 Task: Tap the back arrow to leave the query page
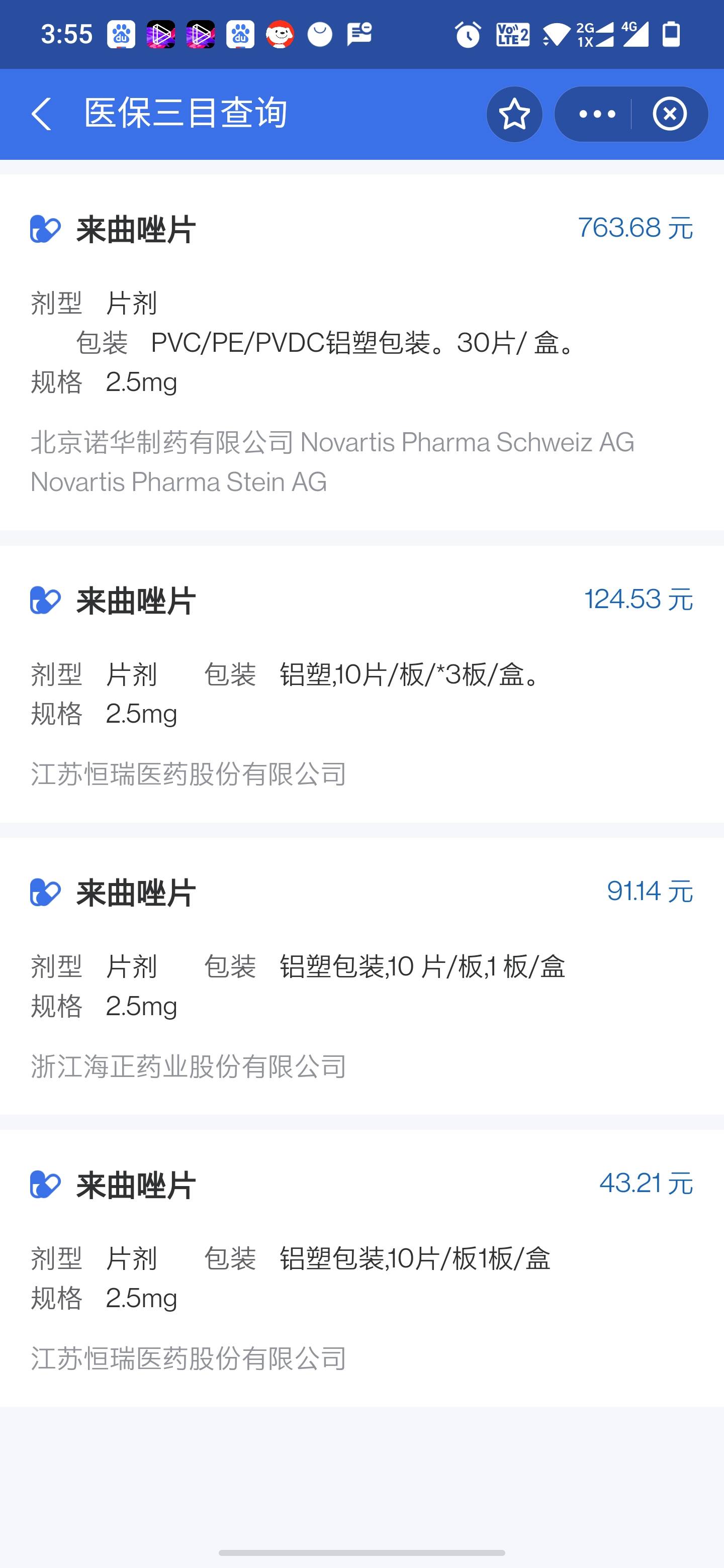[40, 115]
